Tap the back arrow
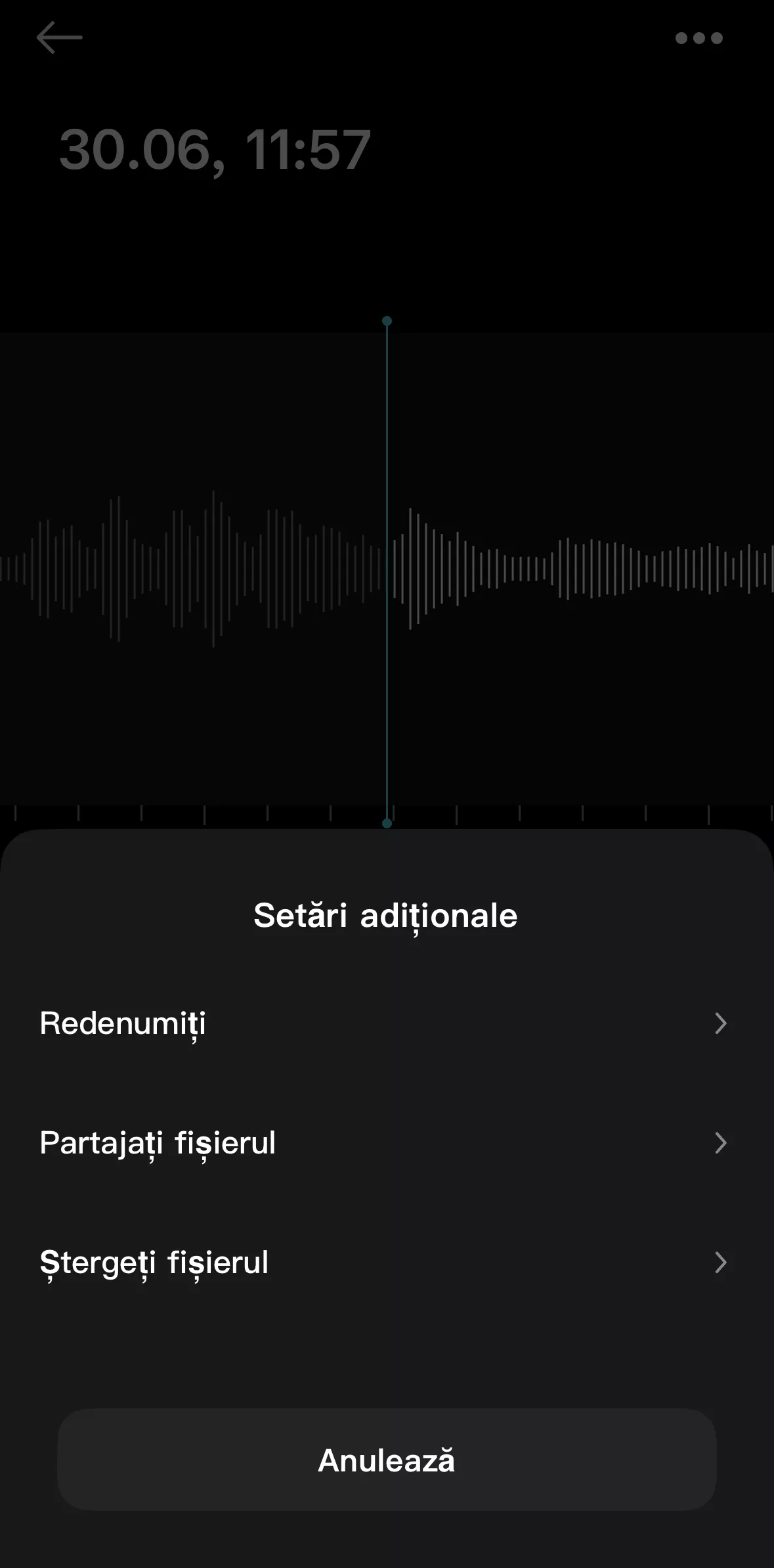 59,37
